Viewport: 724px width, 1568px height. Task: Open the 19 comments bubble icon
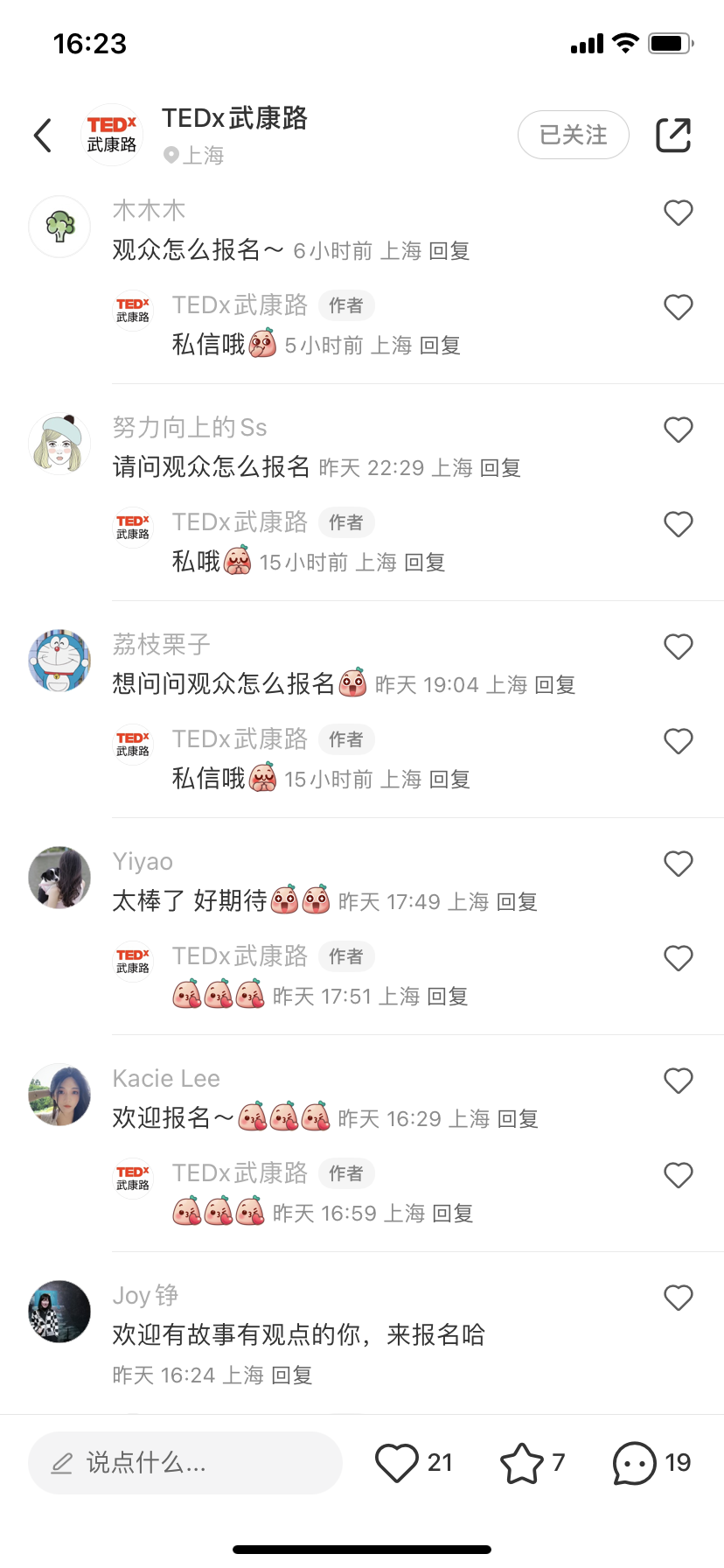coord(635,1463)
